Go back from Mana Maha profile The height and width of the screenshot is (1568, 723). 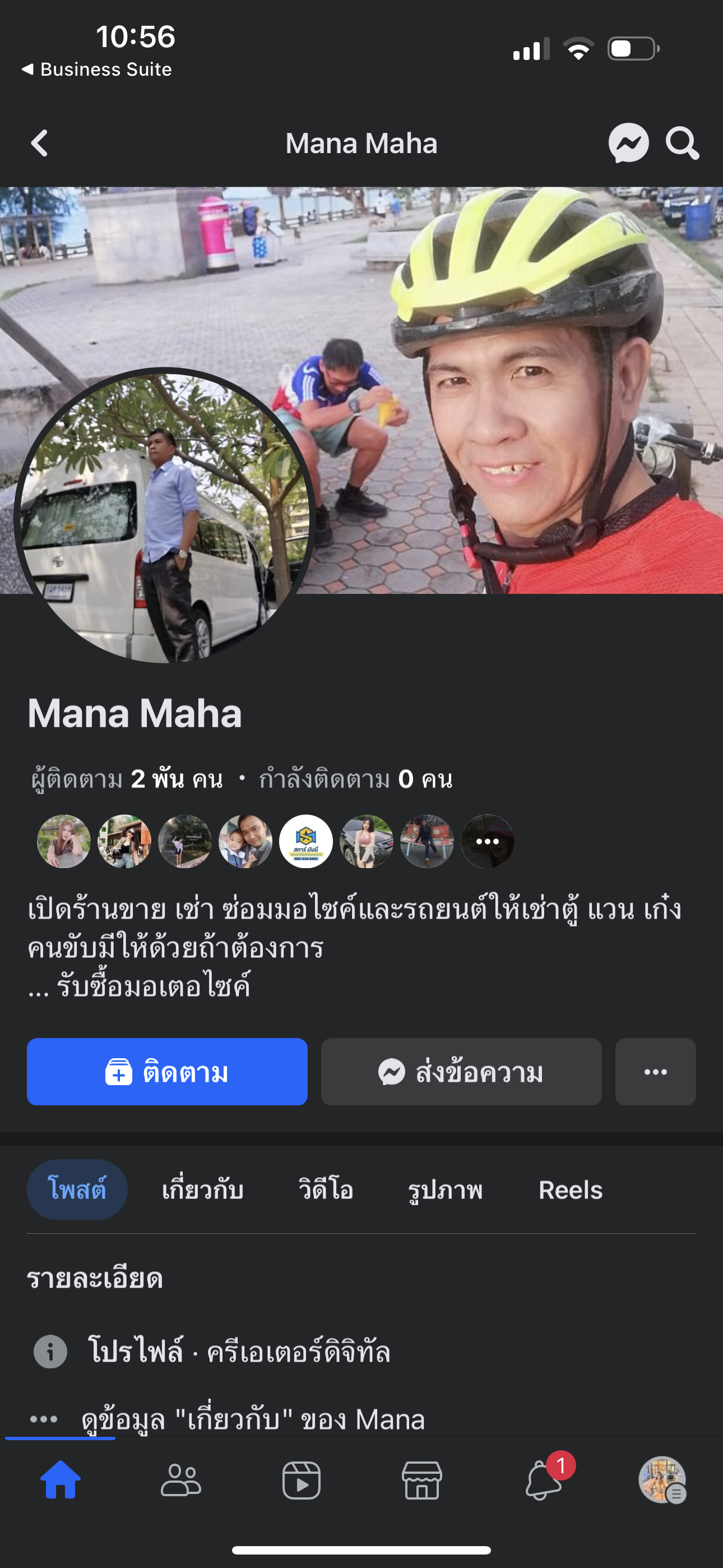[40, 144]
